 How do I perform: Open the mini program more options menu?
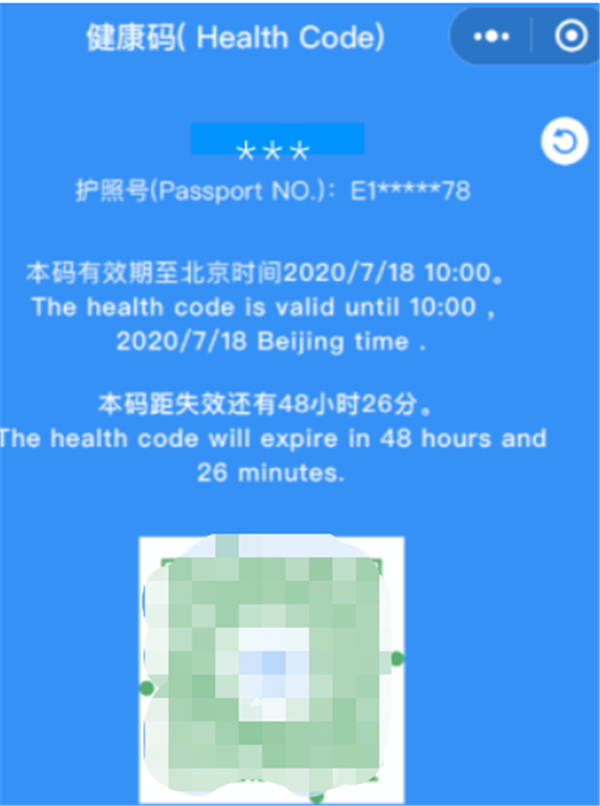point(492,37)
